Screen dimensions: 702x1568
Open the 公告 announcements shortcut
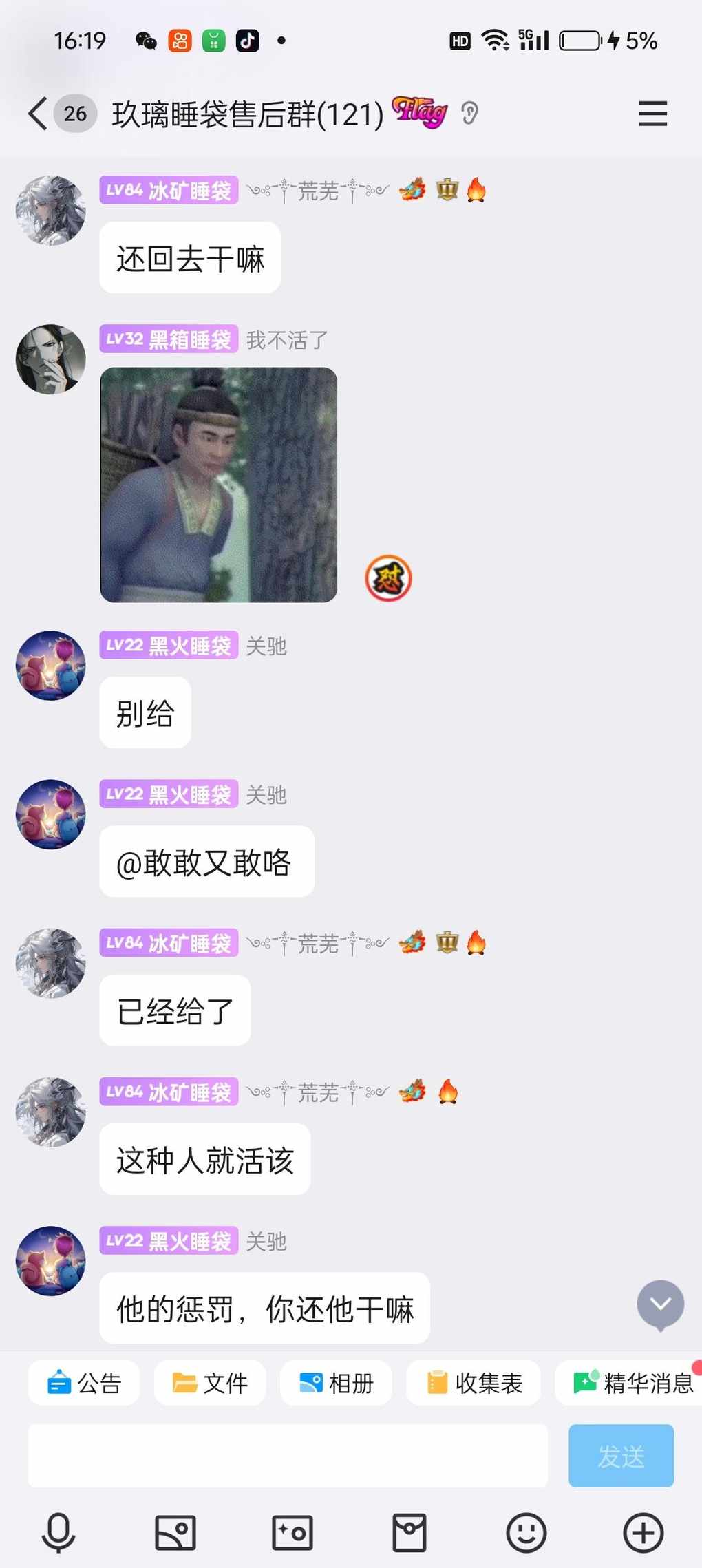(84, 1383)
